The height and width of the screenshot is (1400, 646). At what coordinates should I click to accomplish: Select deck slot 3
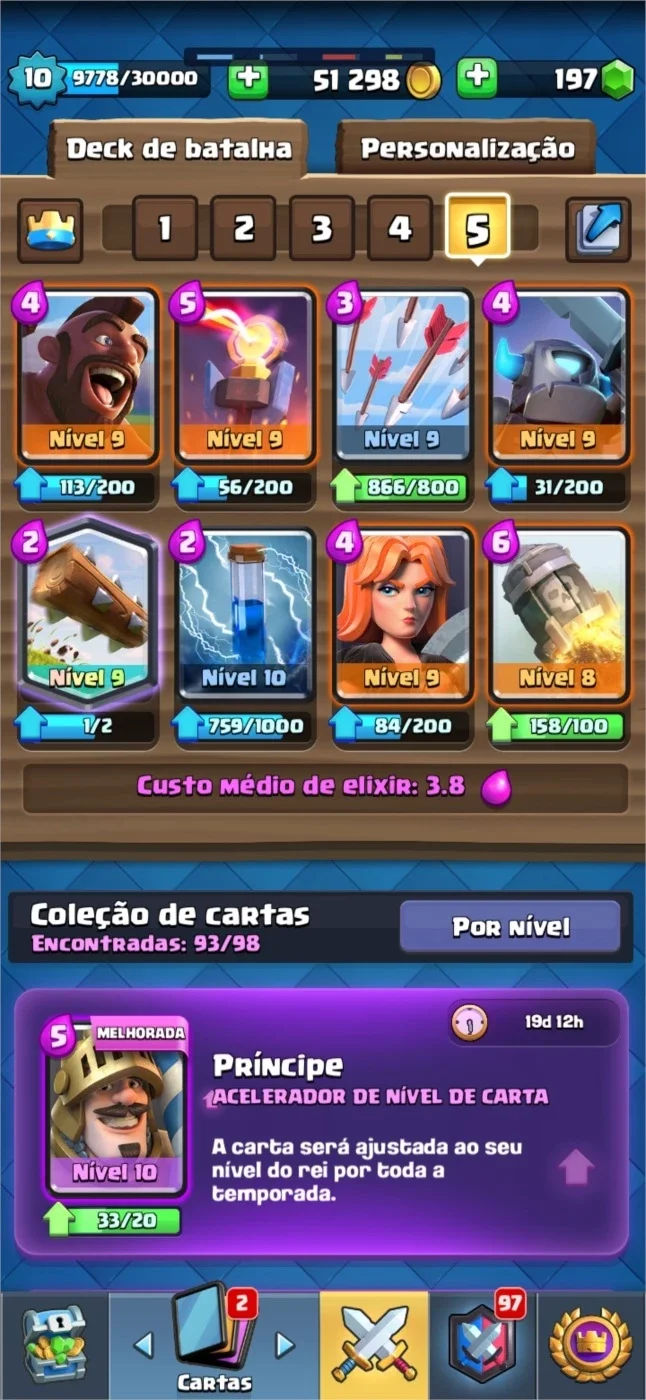[x=321, y=229]
